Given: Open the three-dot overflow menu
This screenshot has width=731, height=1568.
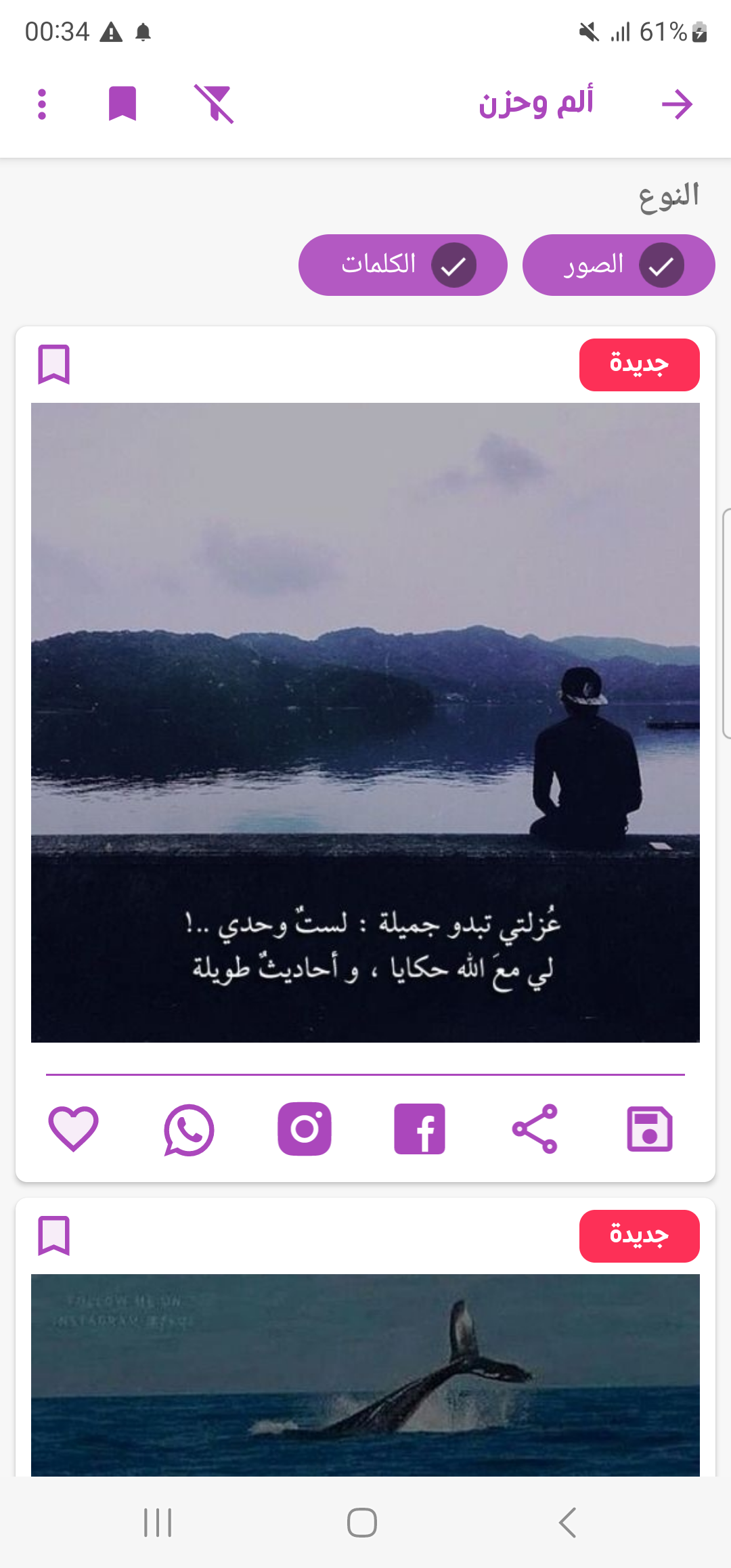Looking at the screenshot, I should 42,104.
